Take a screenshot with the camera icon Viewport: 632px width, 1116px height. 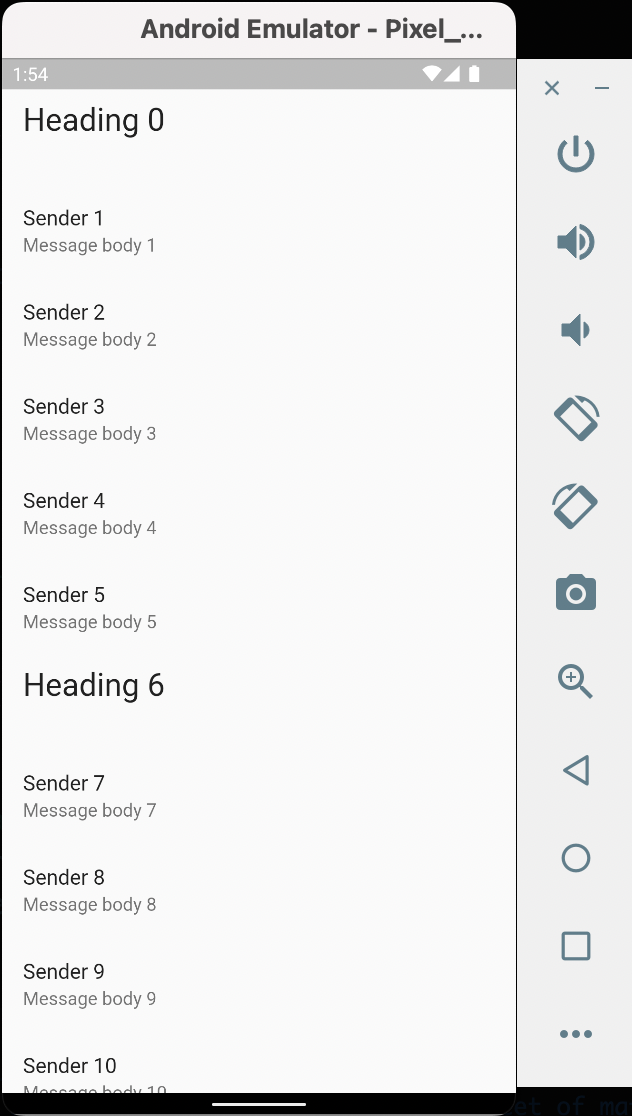576,593
